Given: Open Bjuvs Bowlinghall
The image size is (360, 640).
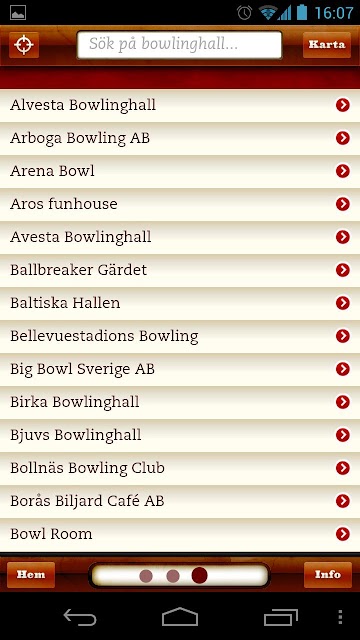Looking at the screenshot, I should pyautogui.click(x=180, y=436).
